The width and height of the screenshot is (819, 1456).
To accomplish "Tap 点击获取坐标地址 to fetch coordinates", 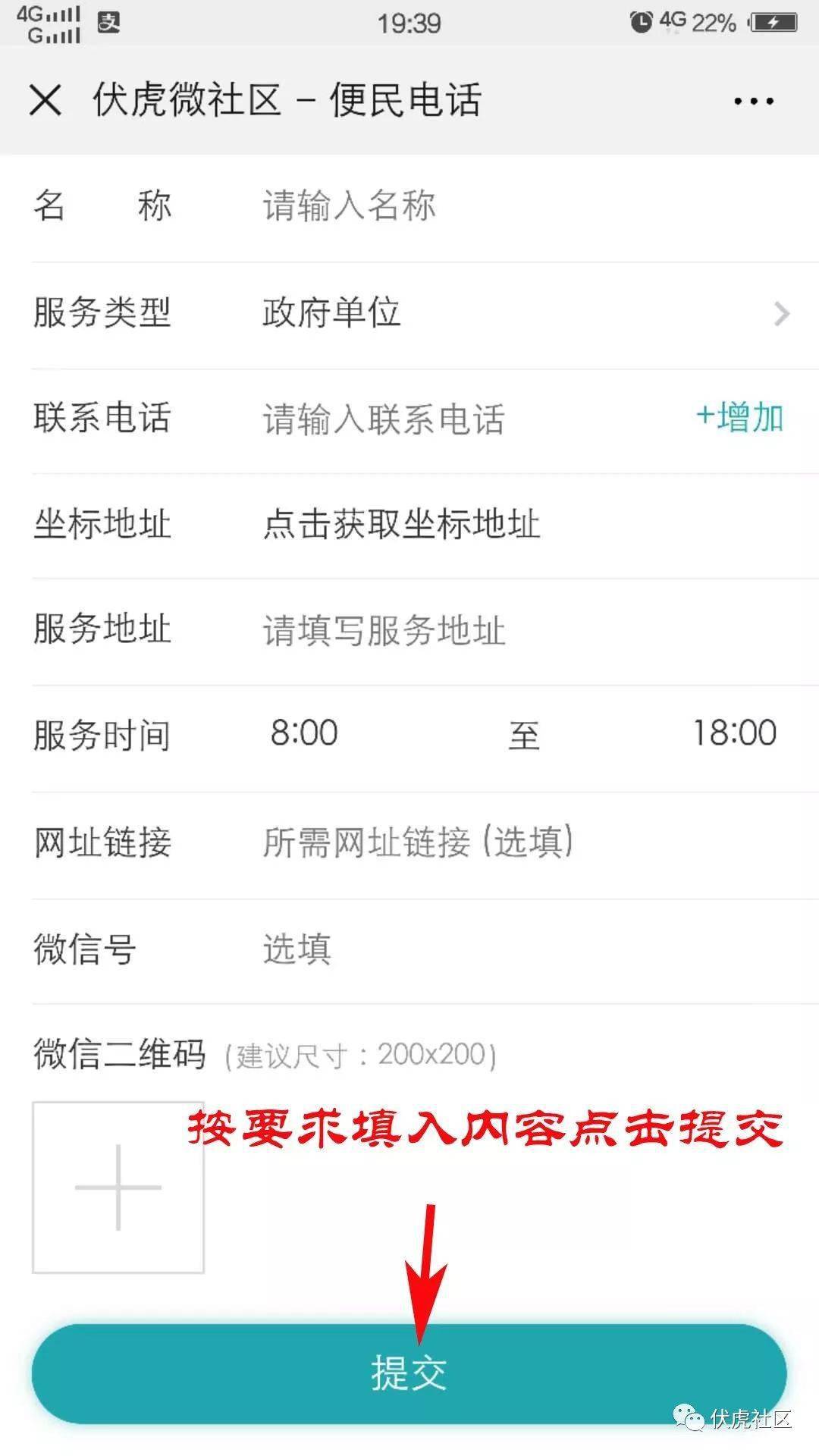I will [x=402, y=524].
